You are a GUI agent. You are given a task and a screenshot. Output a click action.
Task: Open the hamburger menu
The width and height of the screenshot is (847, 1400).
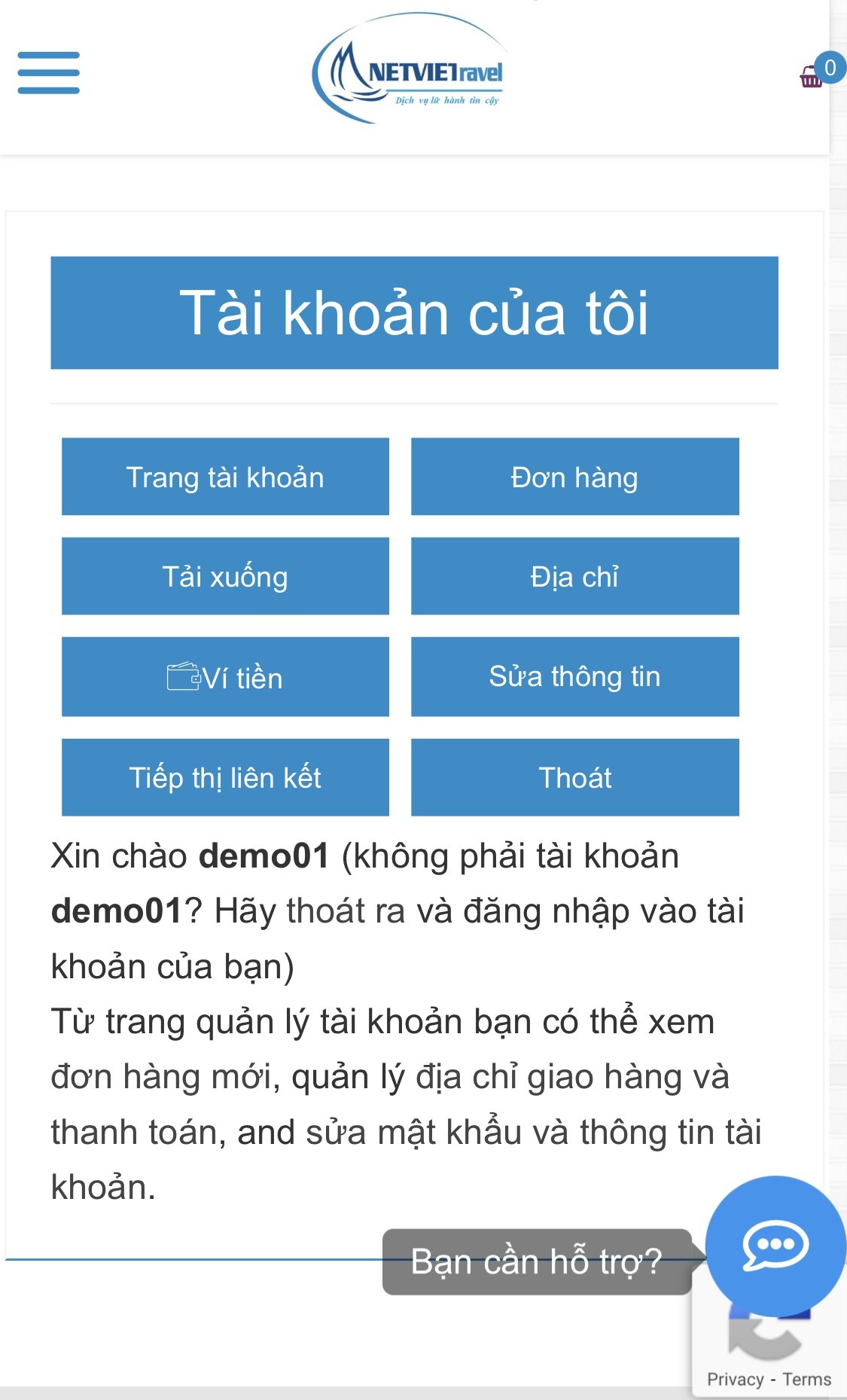(x=49, y=73)
